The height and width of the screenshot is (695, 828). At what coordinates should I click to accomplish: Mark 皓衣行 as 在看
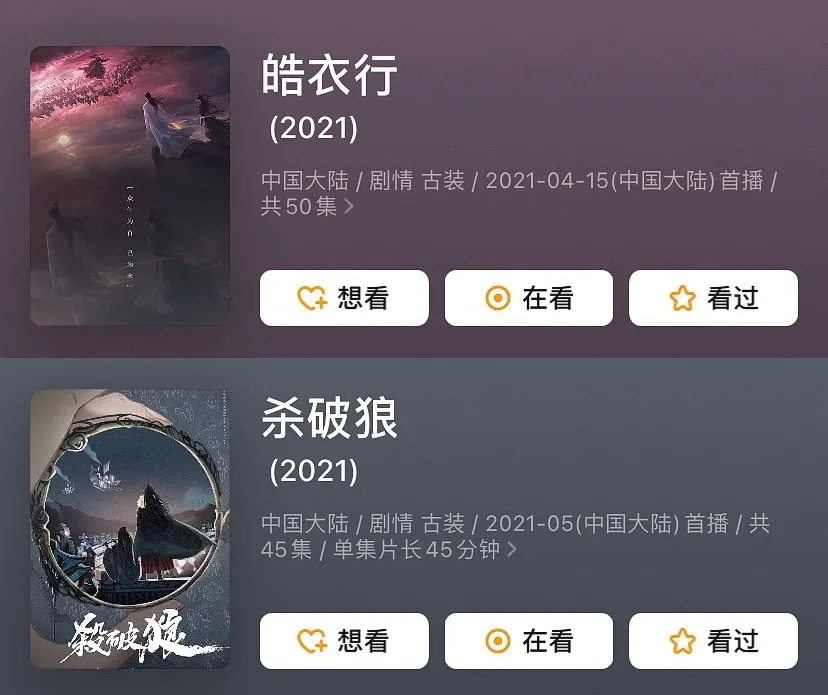(528, 298)
